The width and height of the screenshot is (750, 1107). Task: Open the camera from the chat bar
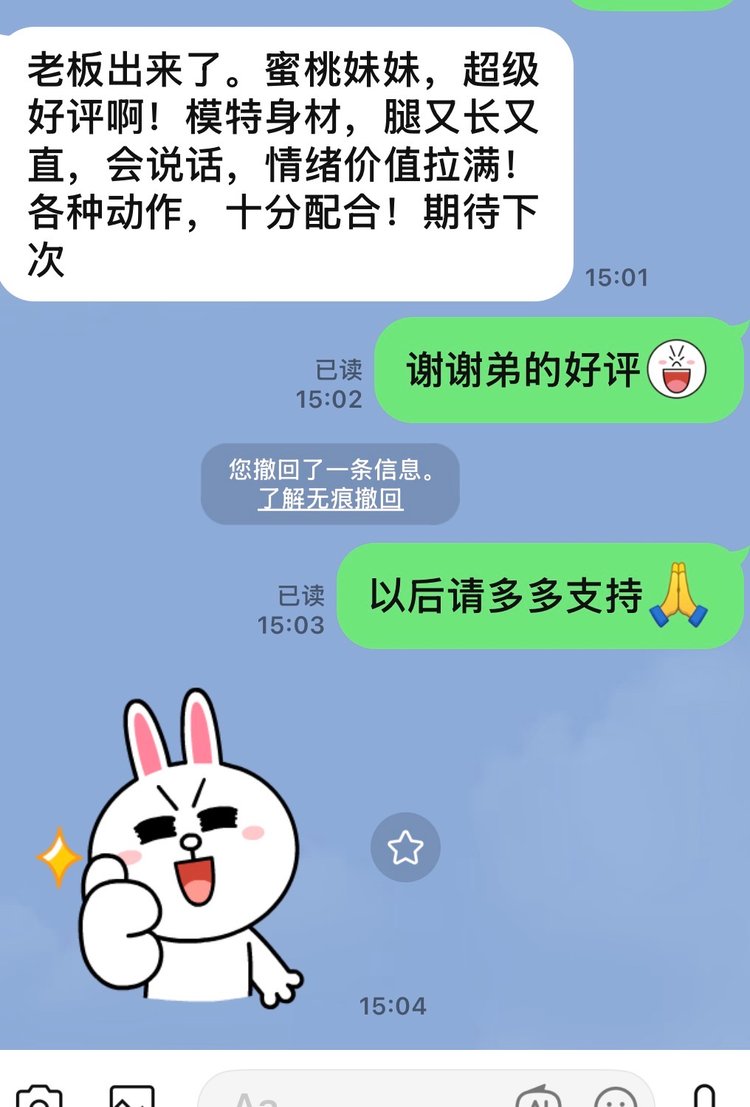coord(38,1097)
